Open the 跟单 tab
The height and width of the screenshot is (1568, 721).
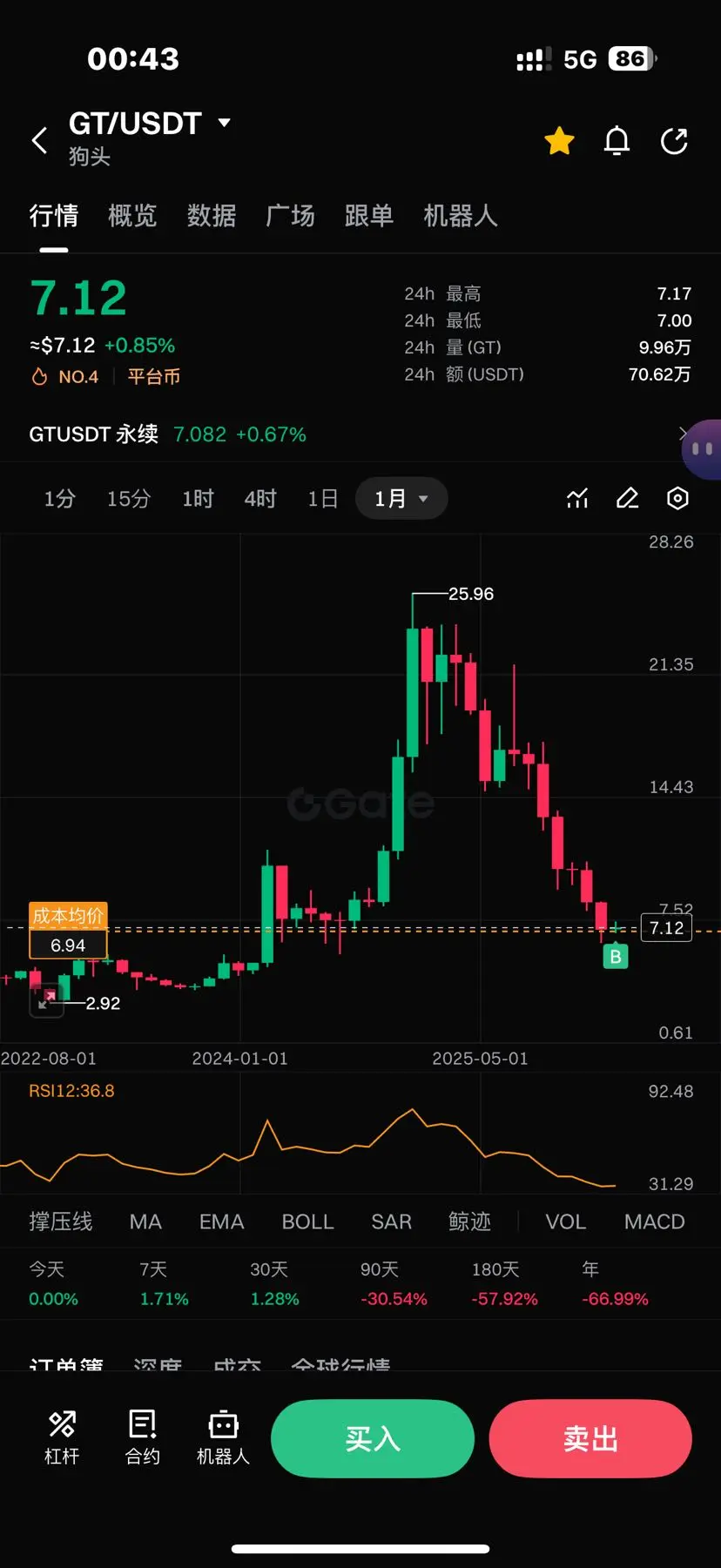pos(369,216)
